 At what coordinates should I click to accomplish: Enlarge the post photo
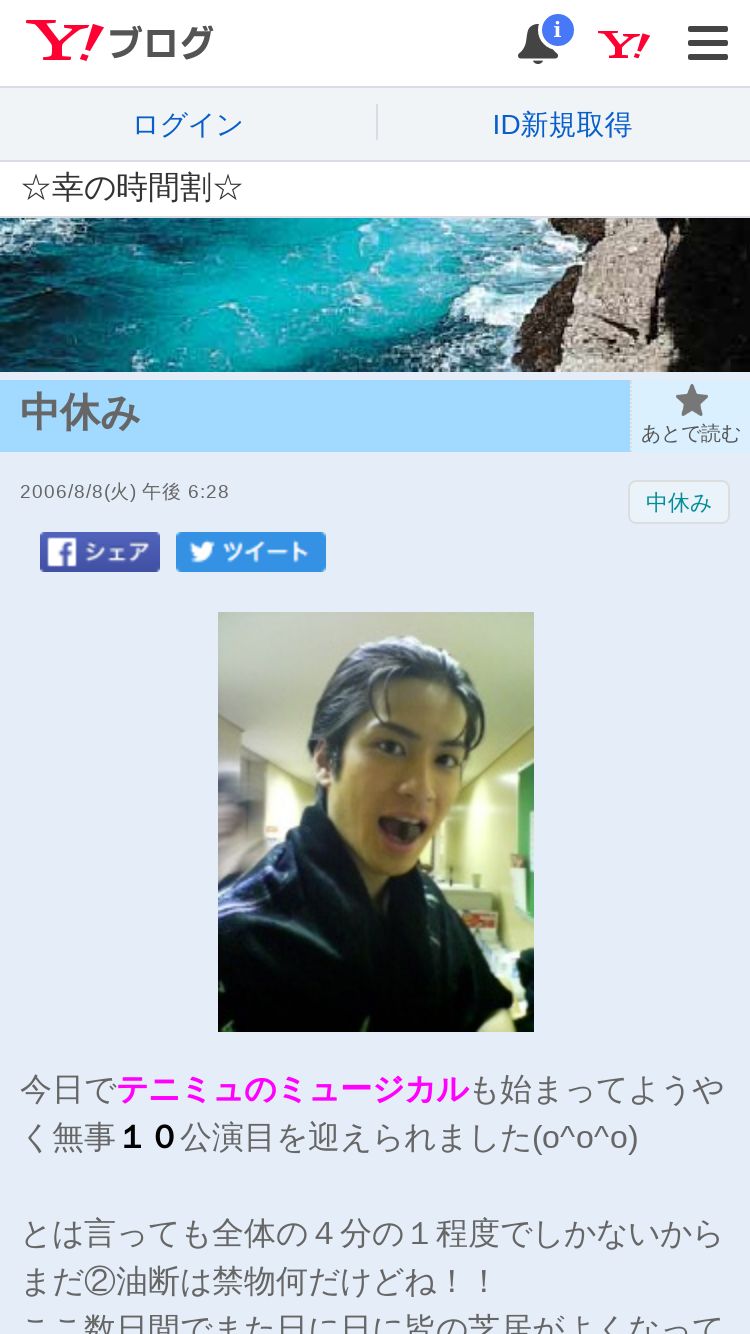(x=376, y=821)
